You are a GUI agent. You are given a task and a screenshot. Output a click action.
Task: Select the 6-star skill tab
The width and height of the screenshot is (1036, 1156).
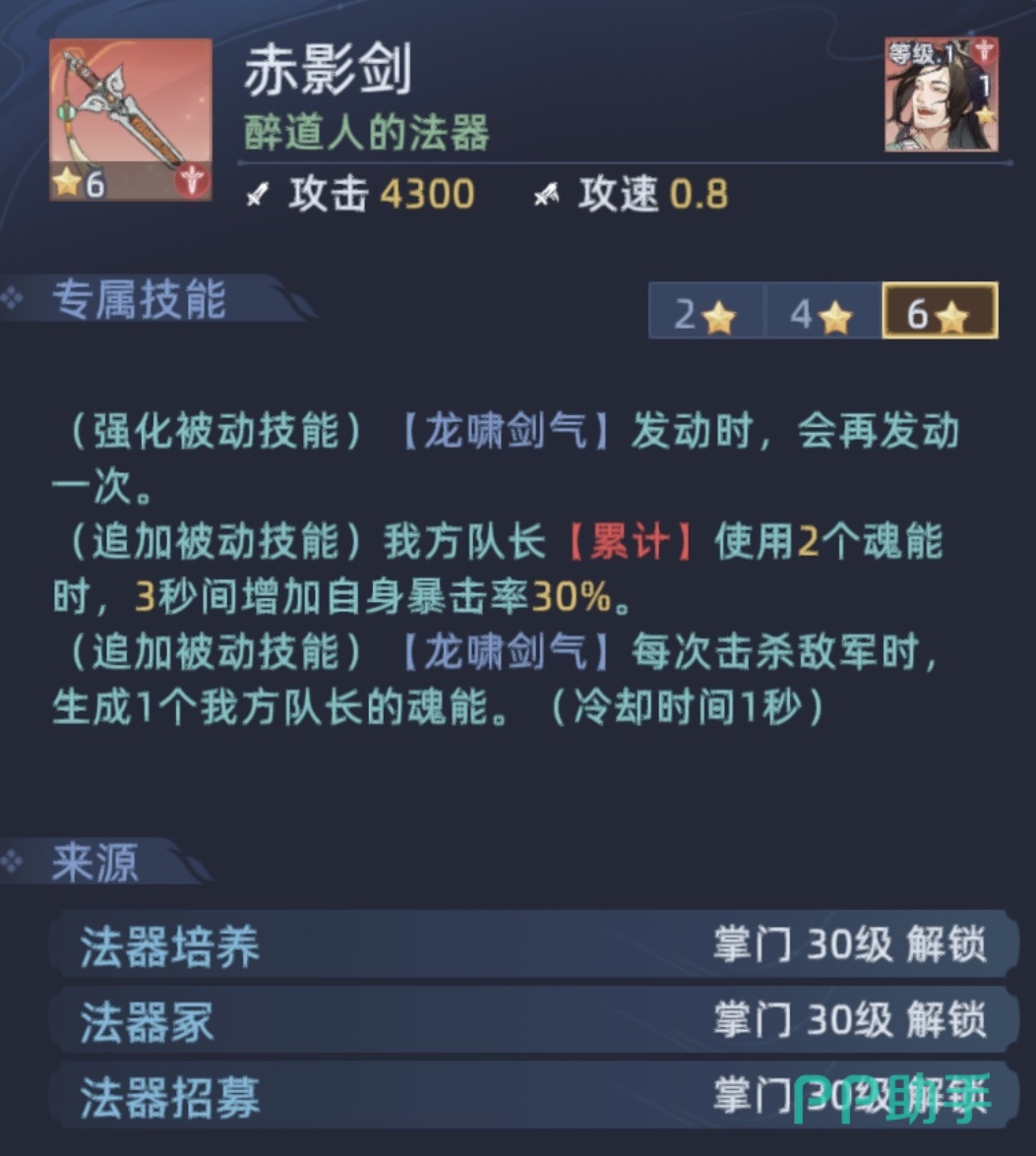pyautogui.click(x=941, y=311)
